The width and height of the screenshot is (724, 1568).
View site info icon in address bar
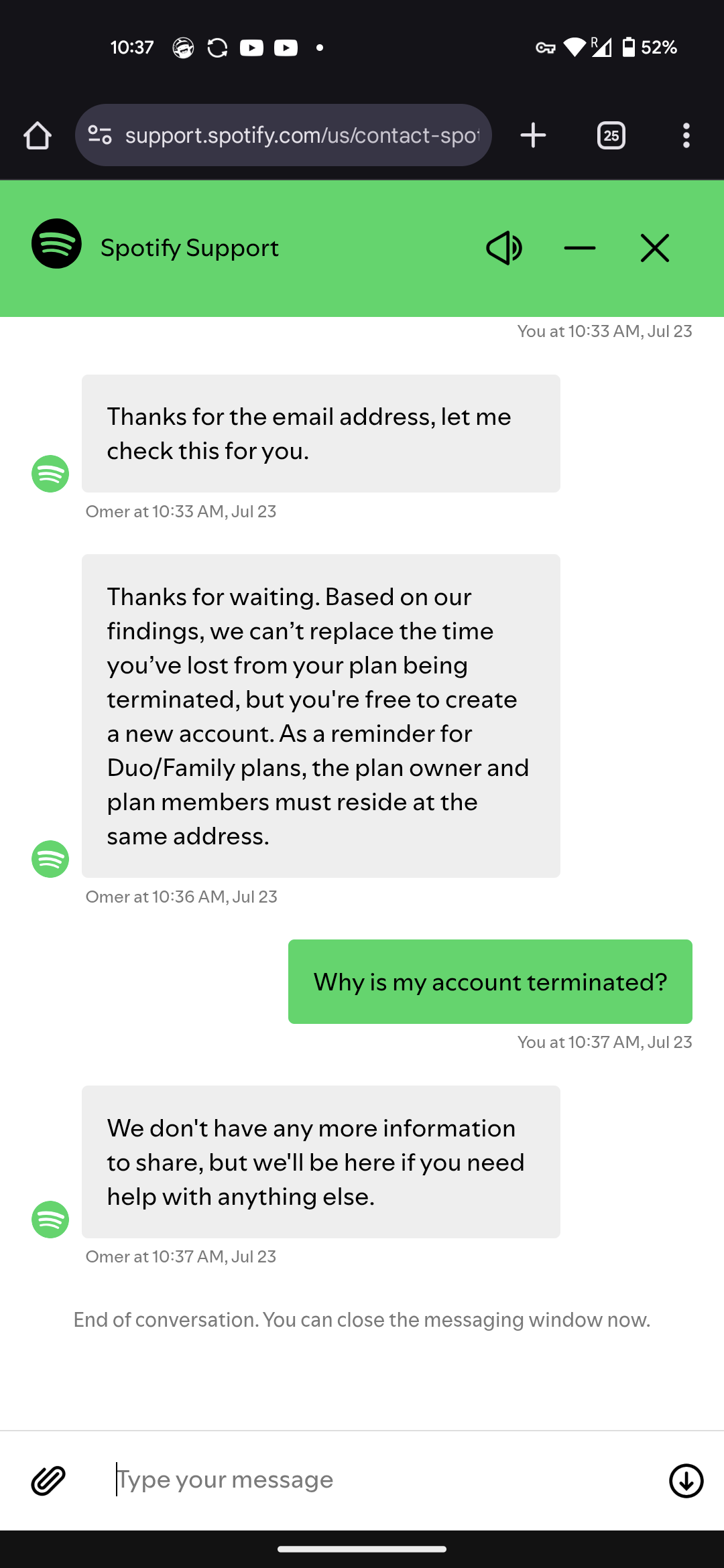pos(100,135)
